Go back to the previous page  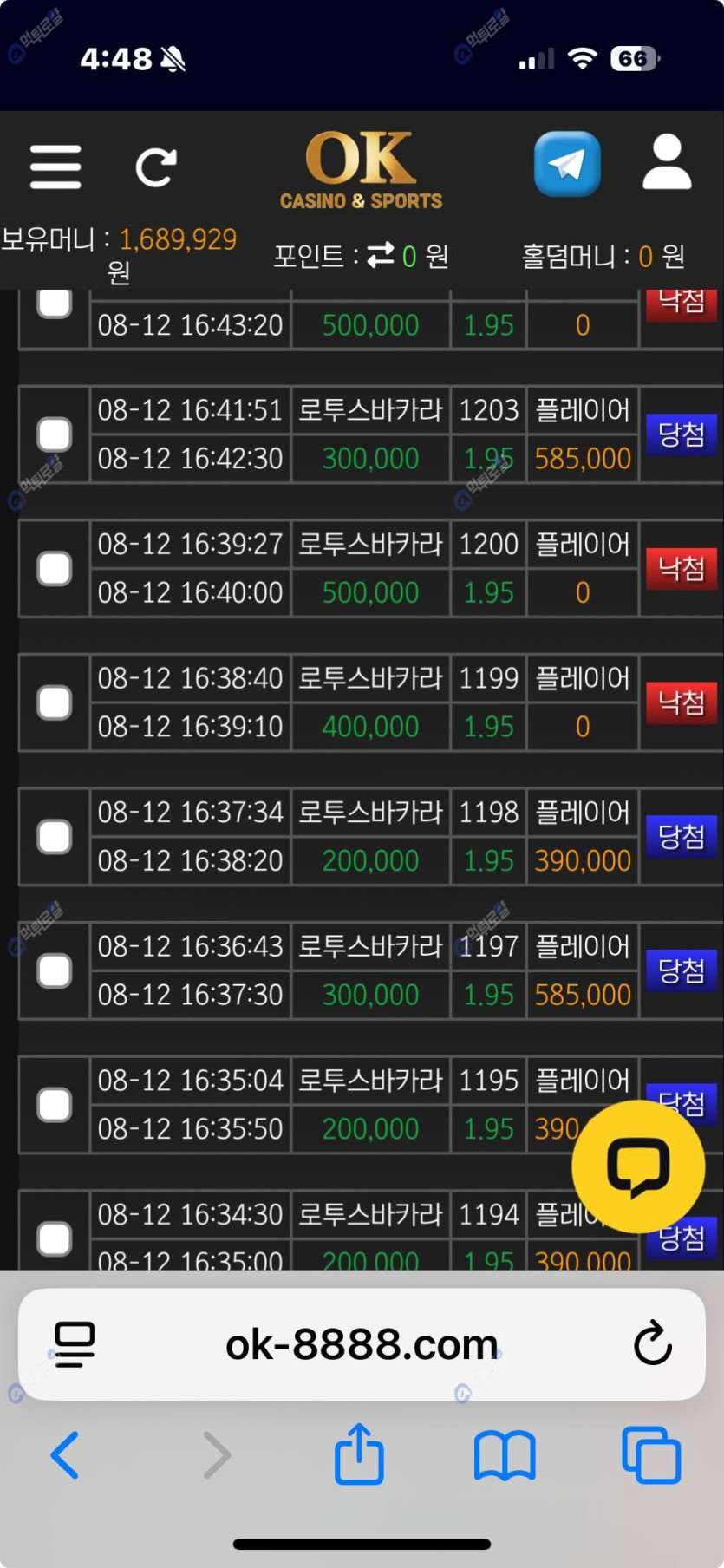65,1454
